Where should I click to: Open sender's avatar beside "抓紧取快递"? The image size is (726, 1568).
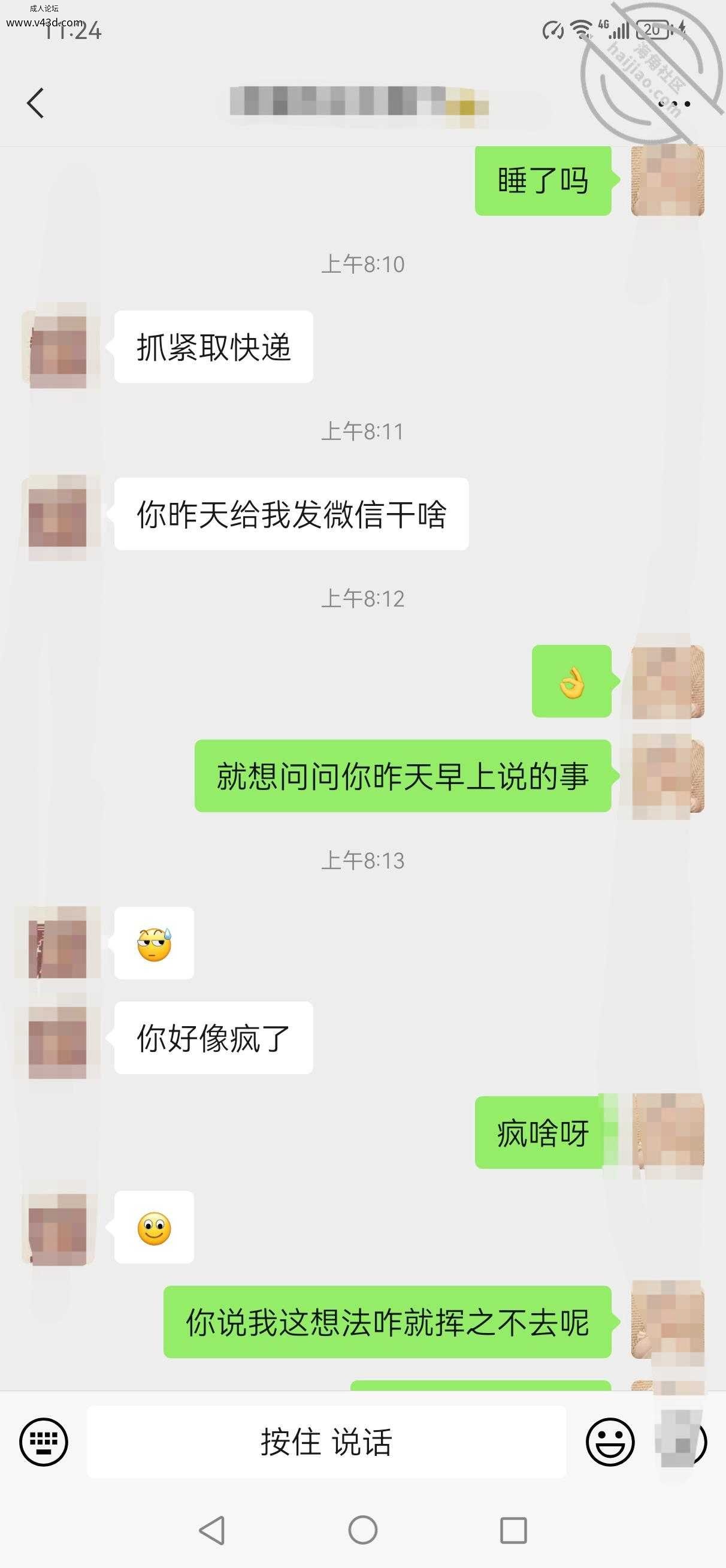pos(58,346)
